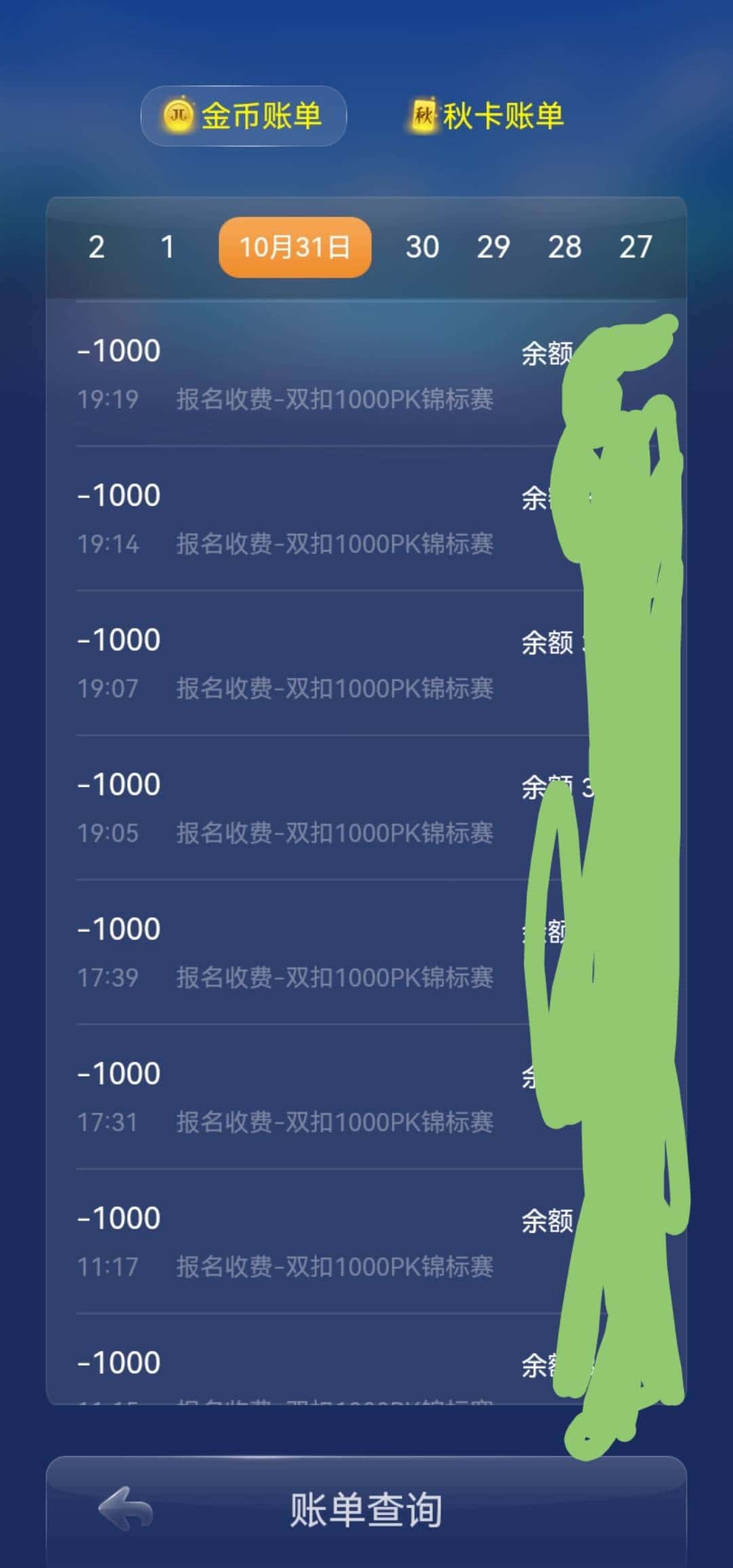733x1568 pixels.
Task: Select date 29 in the date bar
Action: pos(495,248)
